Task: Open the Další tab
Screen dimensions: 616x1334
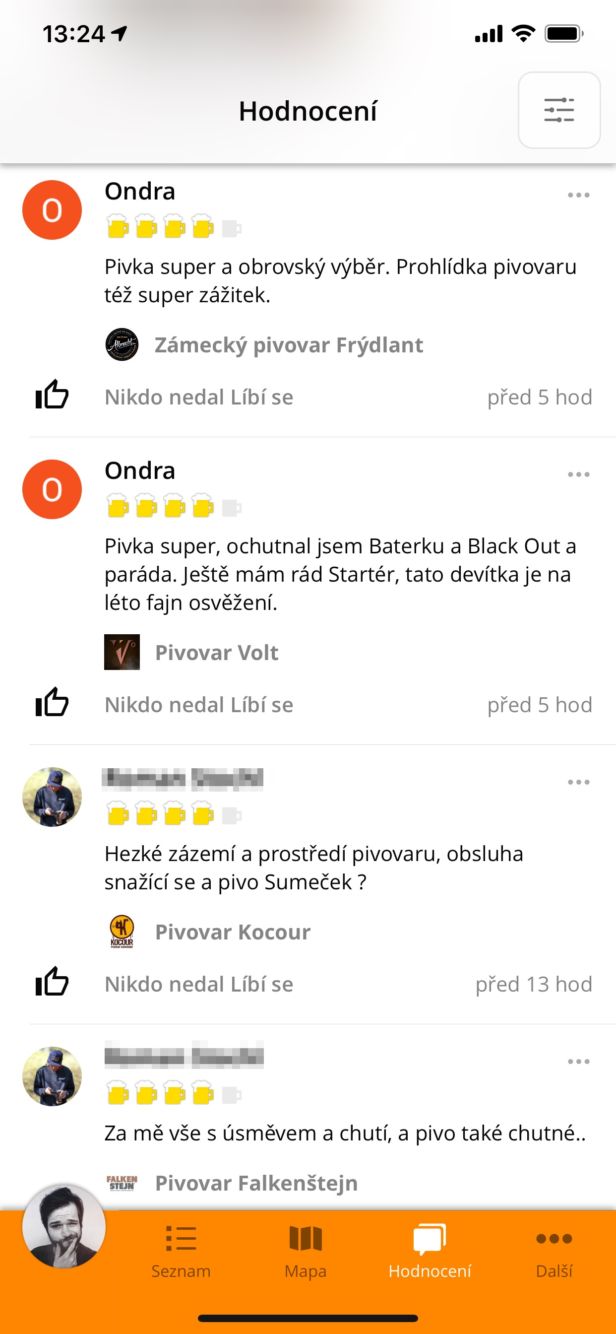Action: pos(554,1250)
